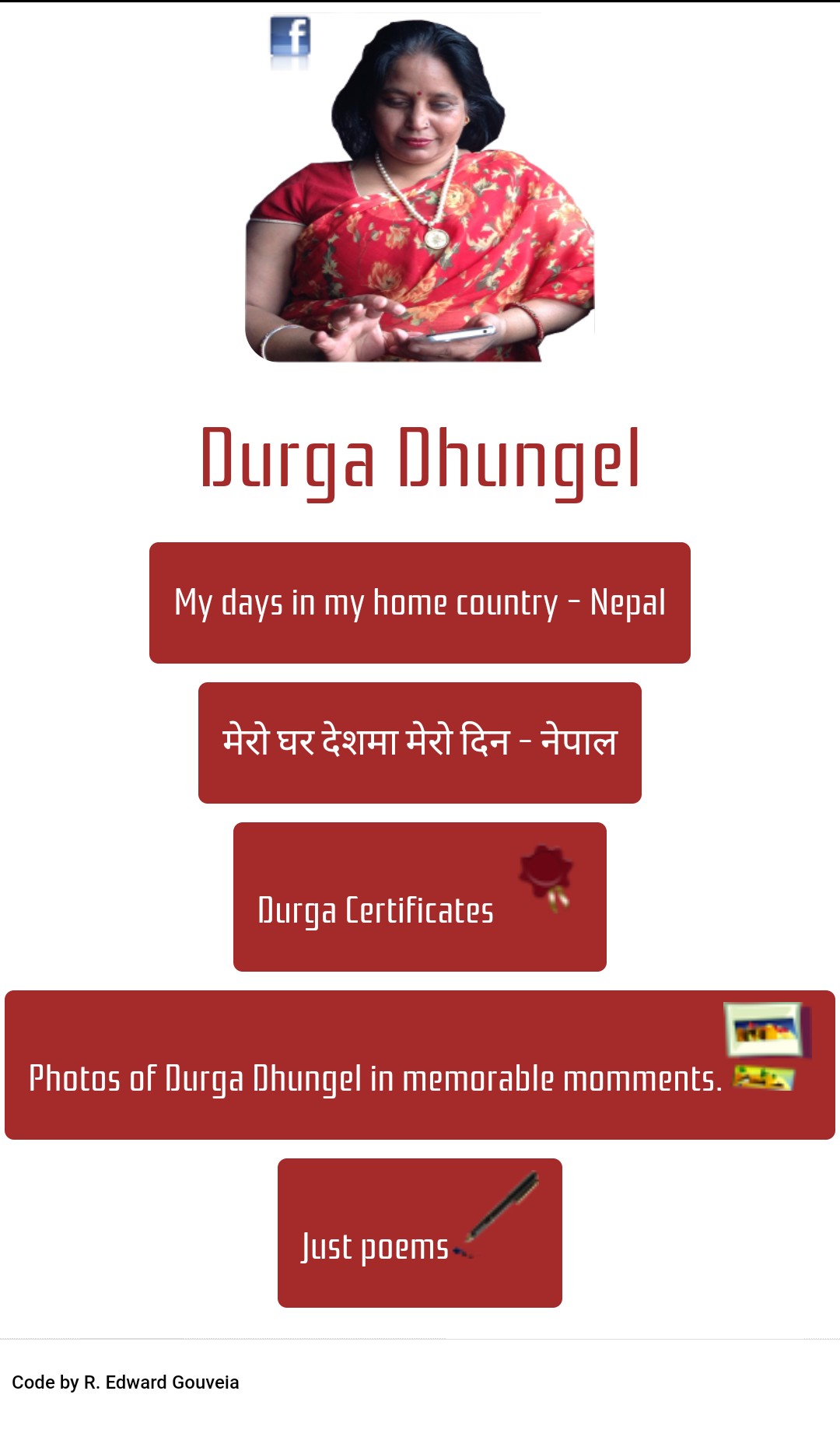Open the Nepali-language 'मेरो घर देशमा मेरो दिन' page
840x1440 pixels.
(420, 743)
